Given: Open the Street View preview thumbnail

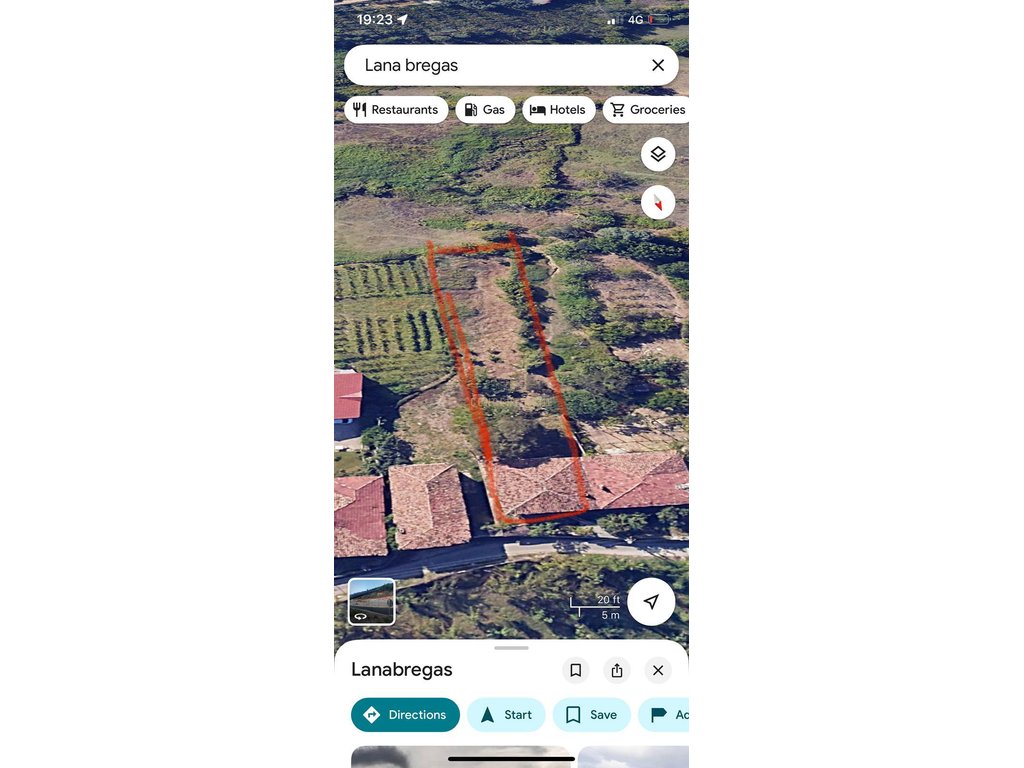Looking at the screenshot, I should click(372, 601).
